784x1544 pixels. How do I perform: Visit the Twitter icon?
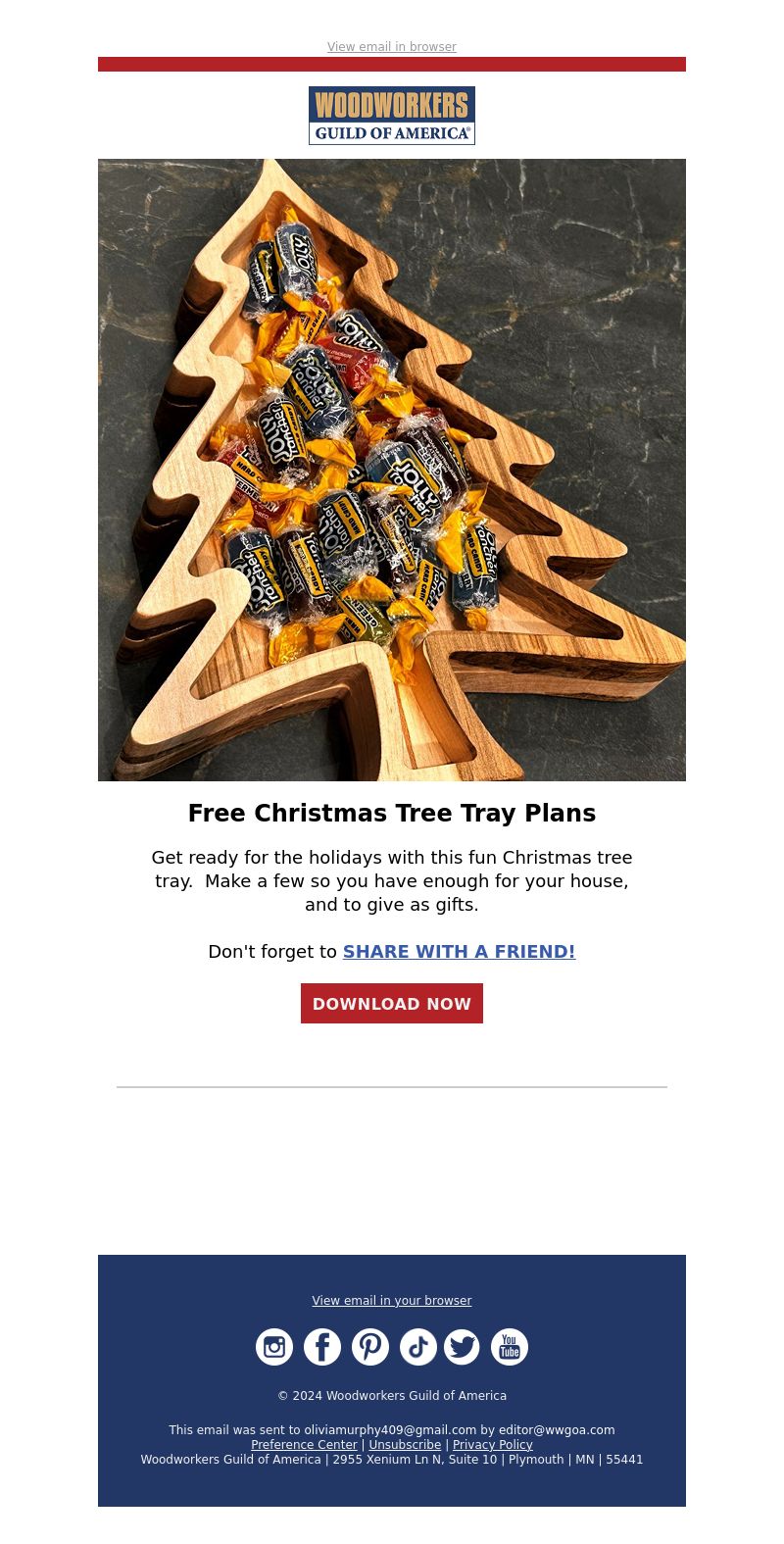coord(462,1347)
